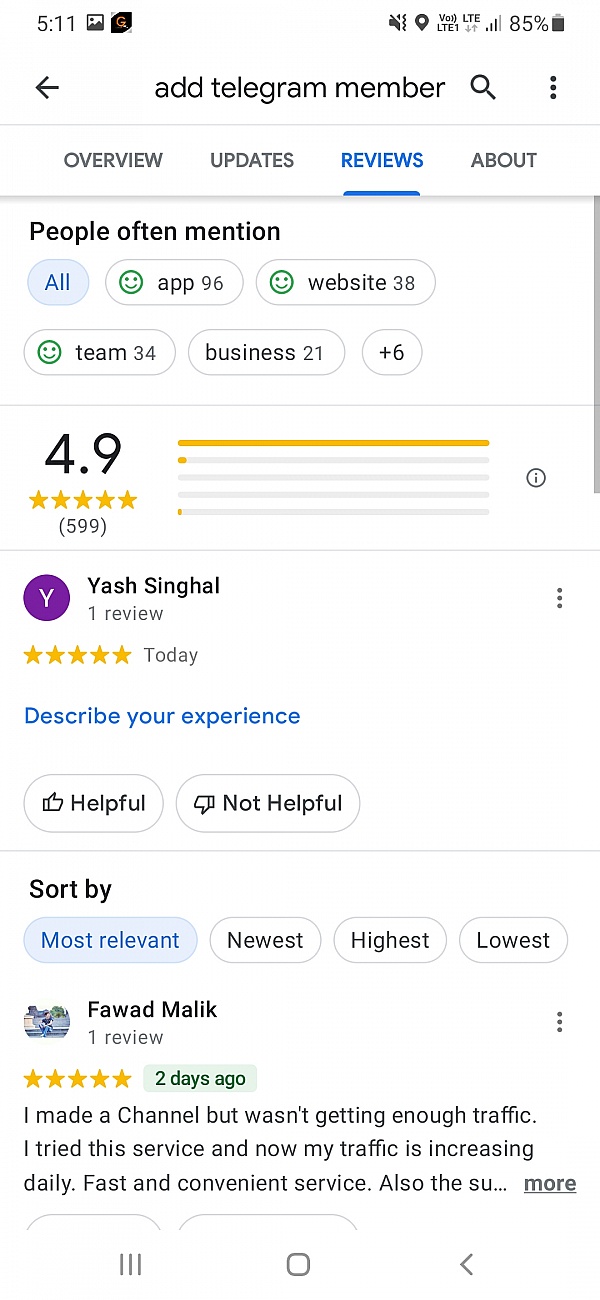600x1300 pixels.
Task: Open the rating info icon
Action: 536,478
